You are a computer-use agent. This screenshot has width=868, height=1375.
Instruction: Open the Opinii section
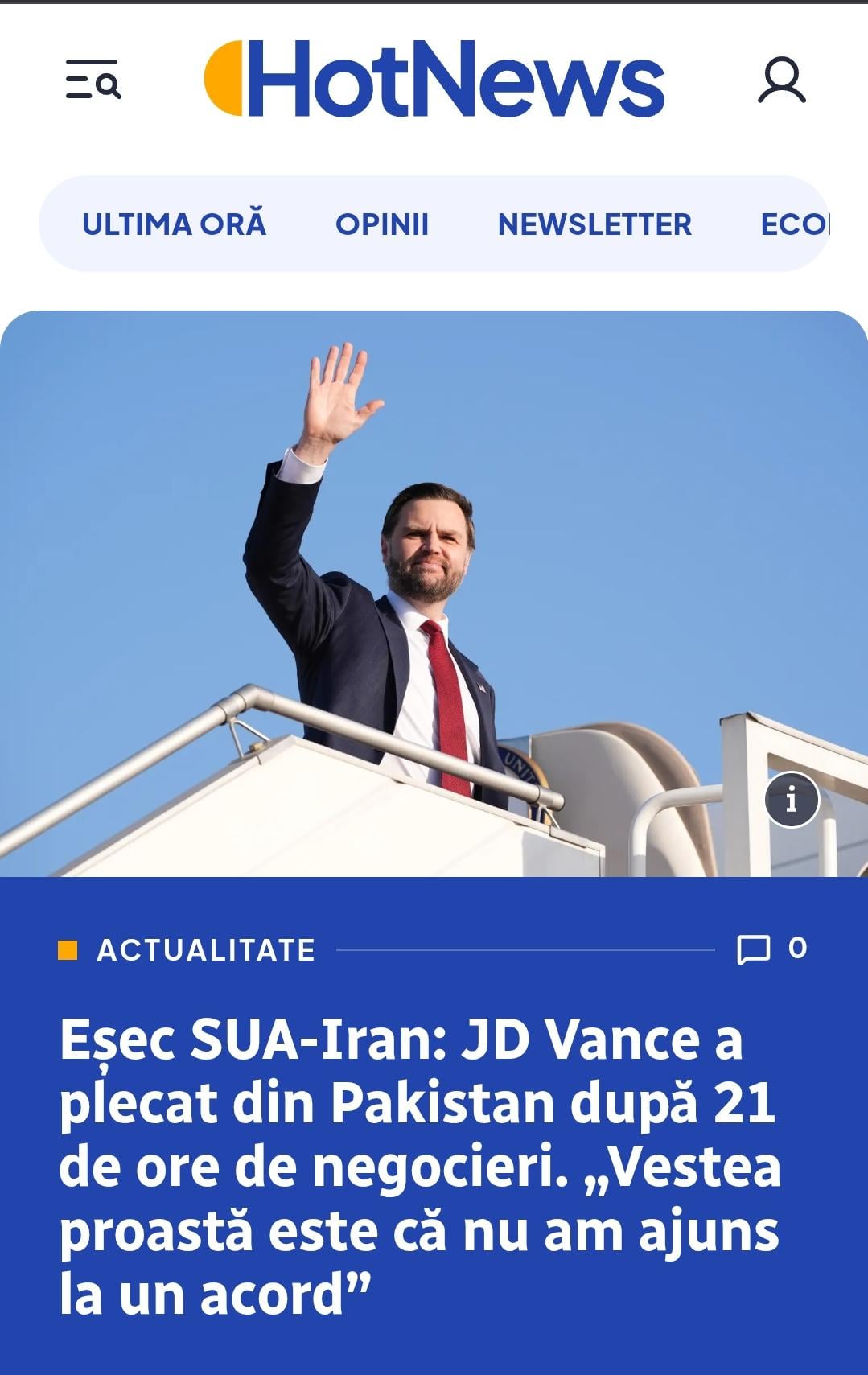click(x=382, y=224)
